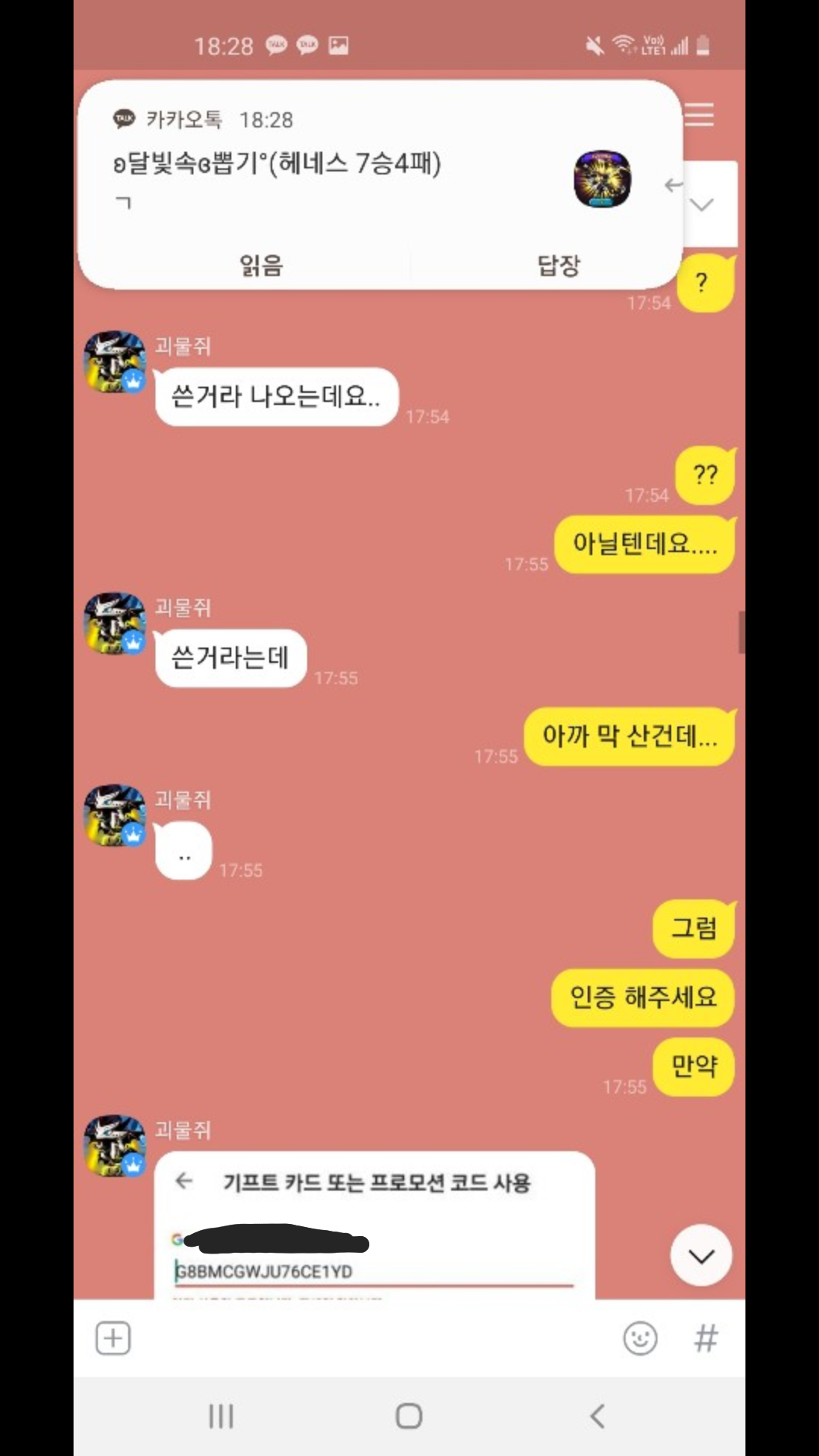819x1456 pixels.
Task: Go back using the system navigation bar
Action: pos(597,1416)
